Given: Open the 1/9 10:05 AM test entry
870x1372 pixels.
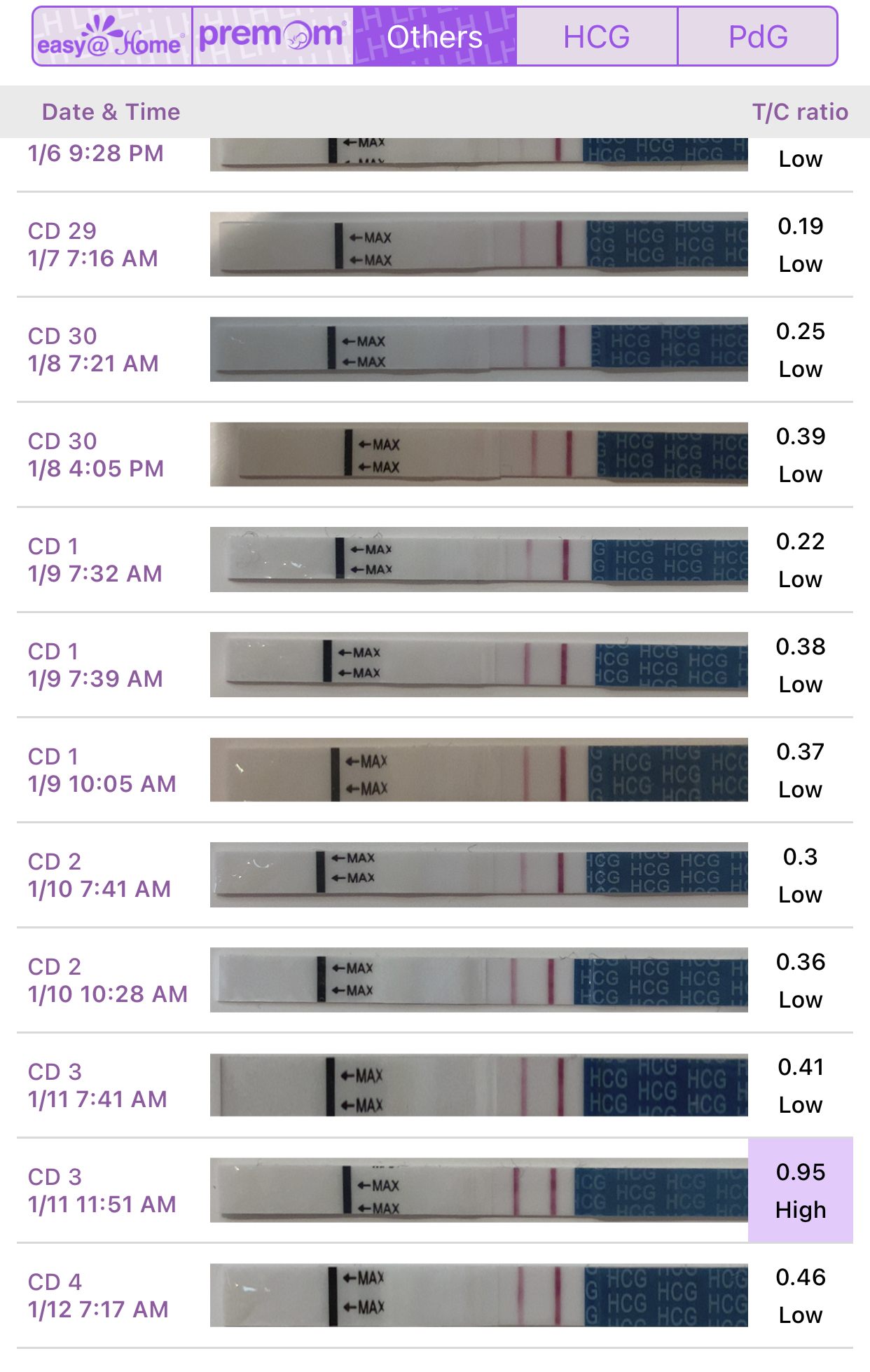Looking at the screenshot, I should click(434, 770).
